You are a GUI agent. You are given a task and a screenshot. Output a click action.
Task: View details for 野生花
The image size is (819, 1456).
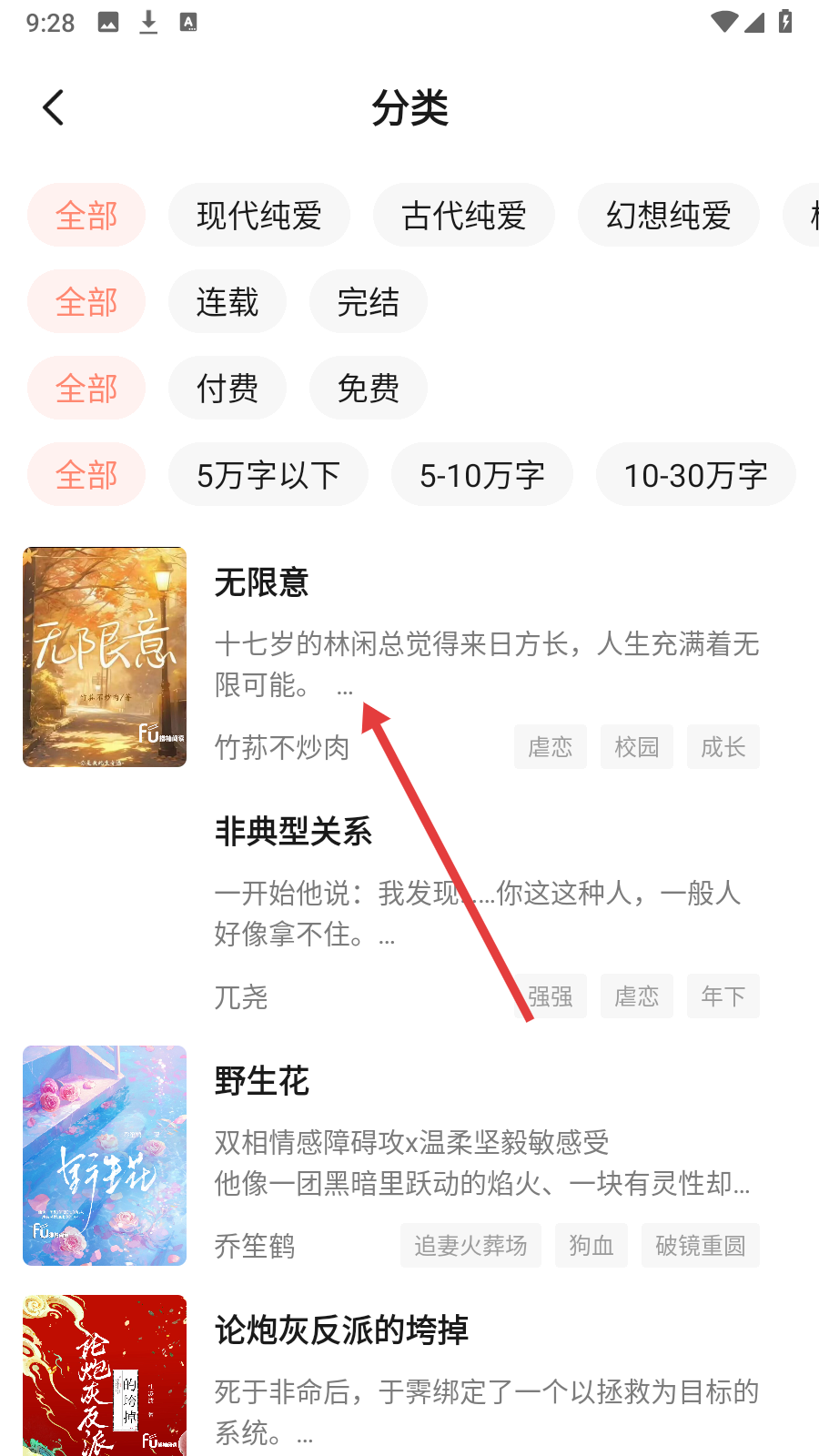click(x=262, y=1081)
